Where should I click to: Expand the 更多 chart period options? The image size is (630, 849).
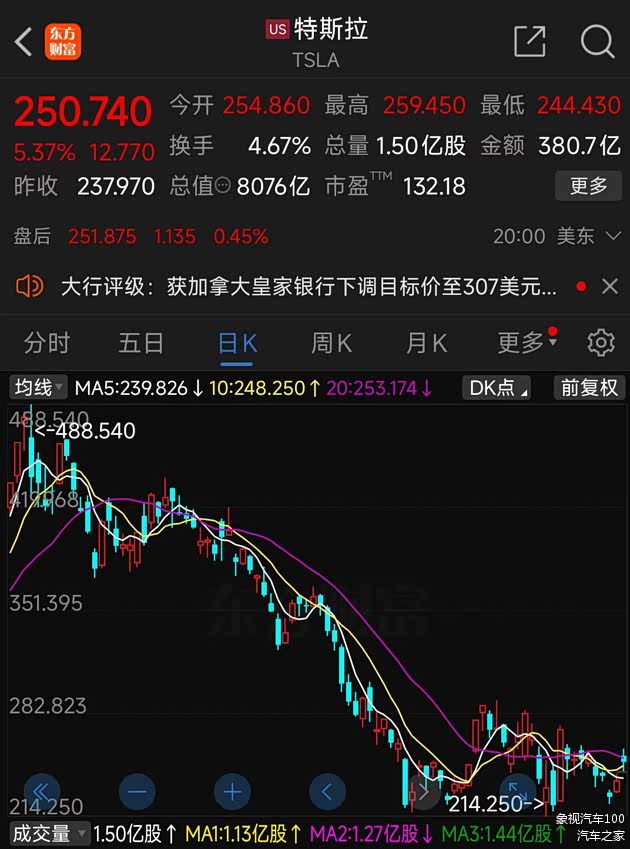[526, 343]
